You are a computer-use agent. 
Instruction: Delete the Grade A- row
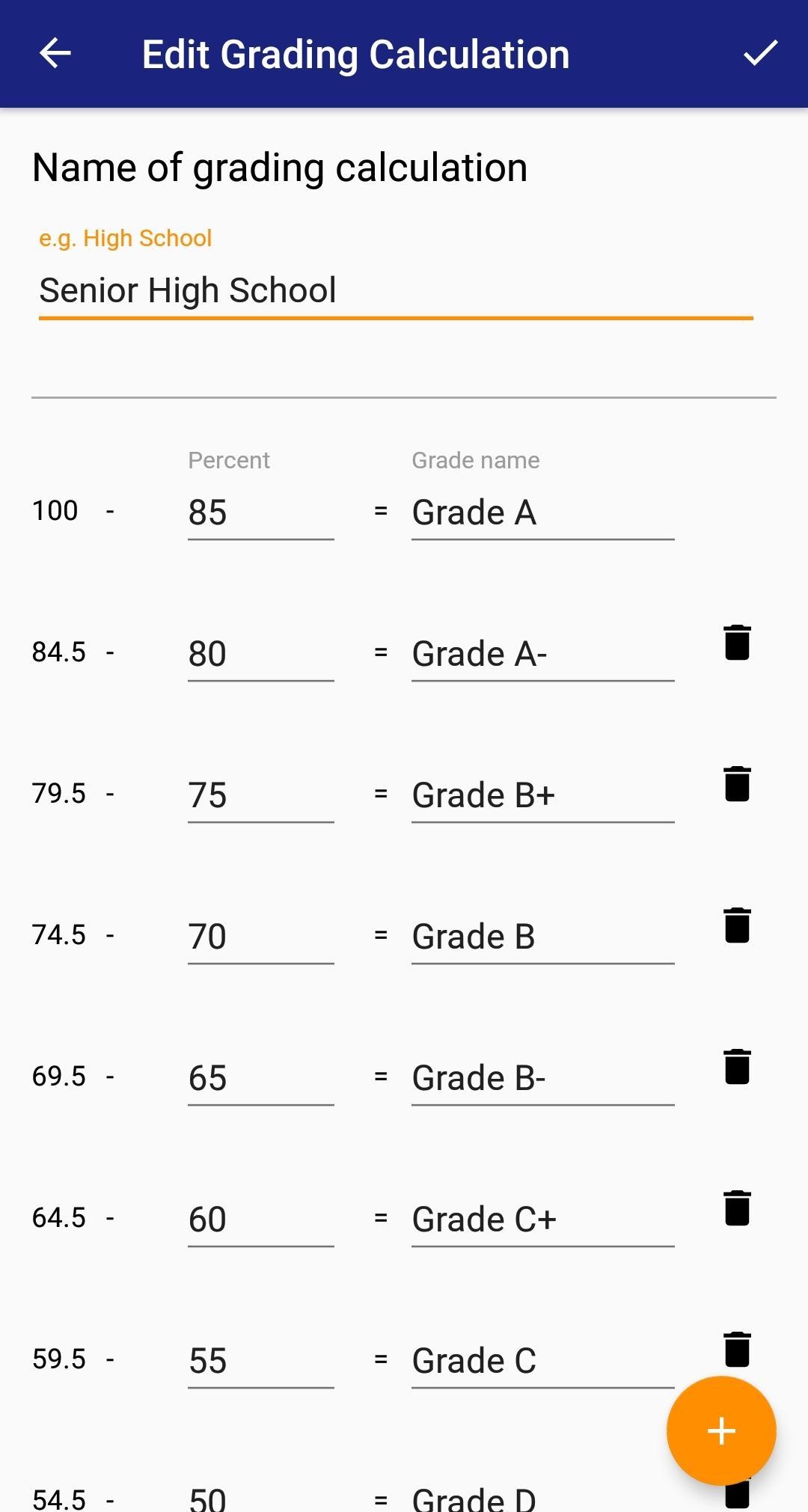point(737,643)
